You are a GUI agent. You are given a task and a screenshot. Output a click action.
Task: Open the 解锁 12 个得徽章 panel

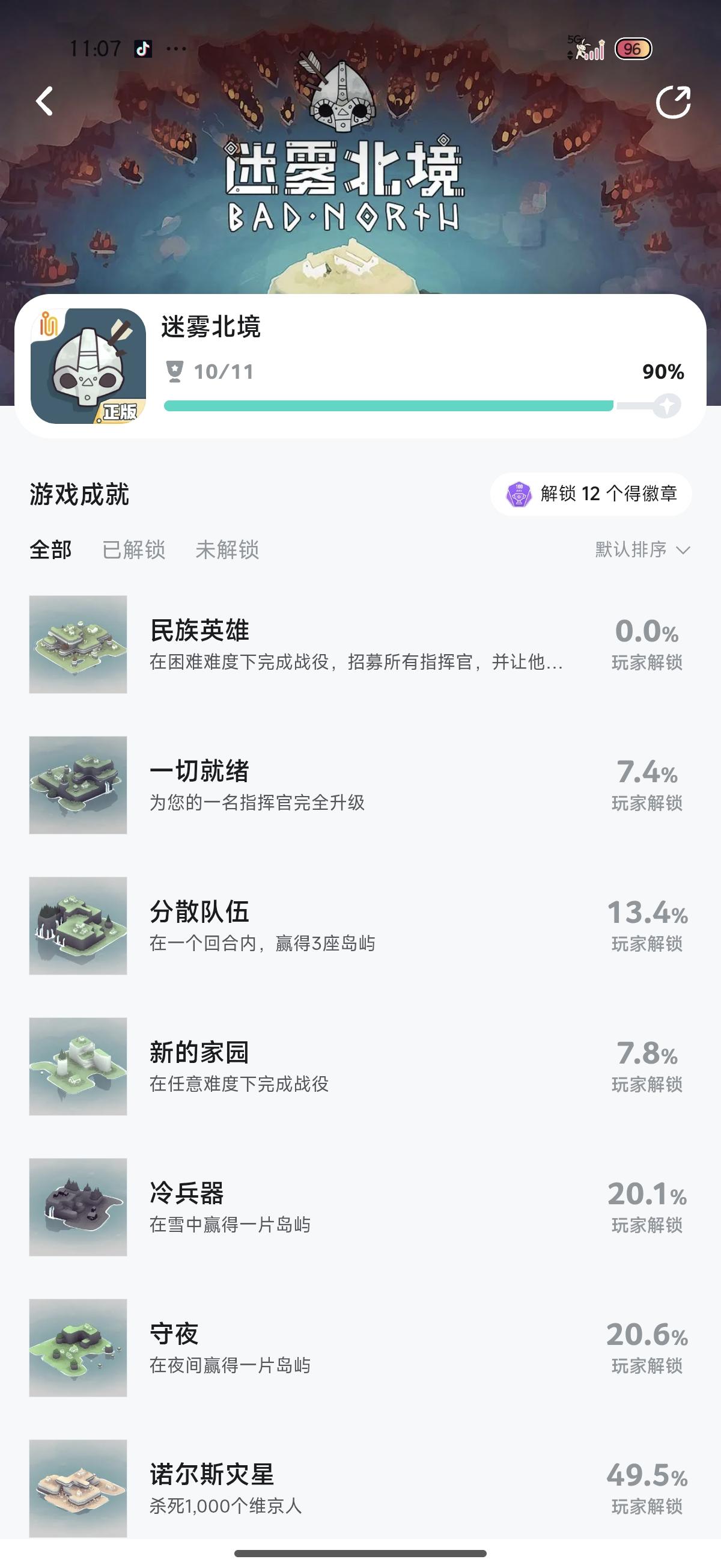click(x=593, y=494)
